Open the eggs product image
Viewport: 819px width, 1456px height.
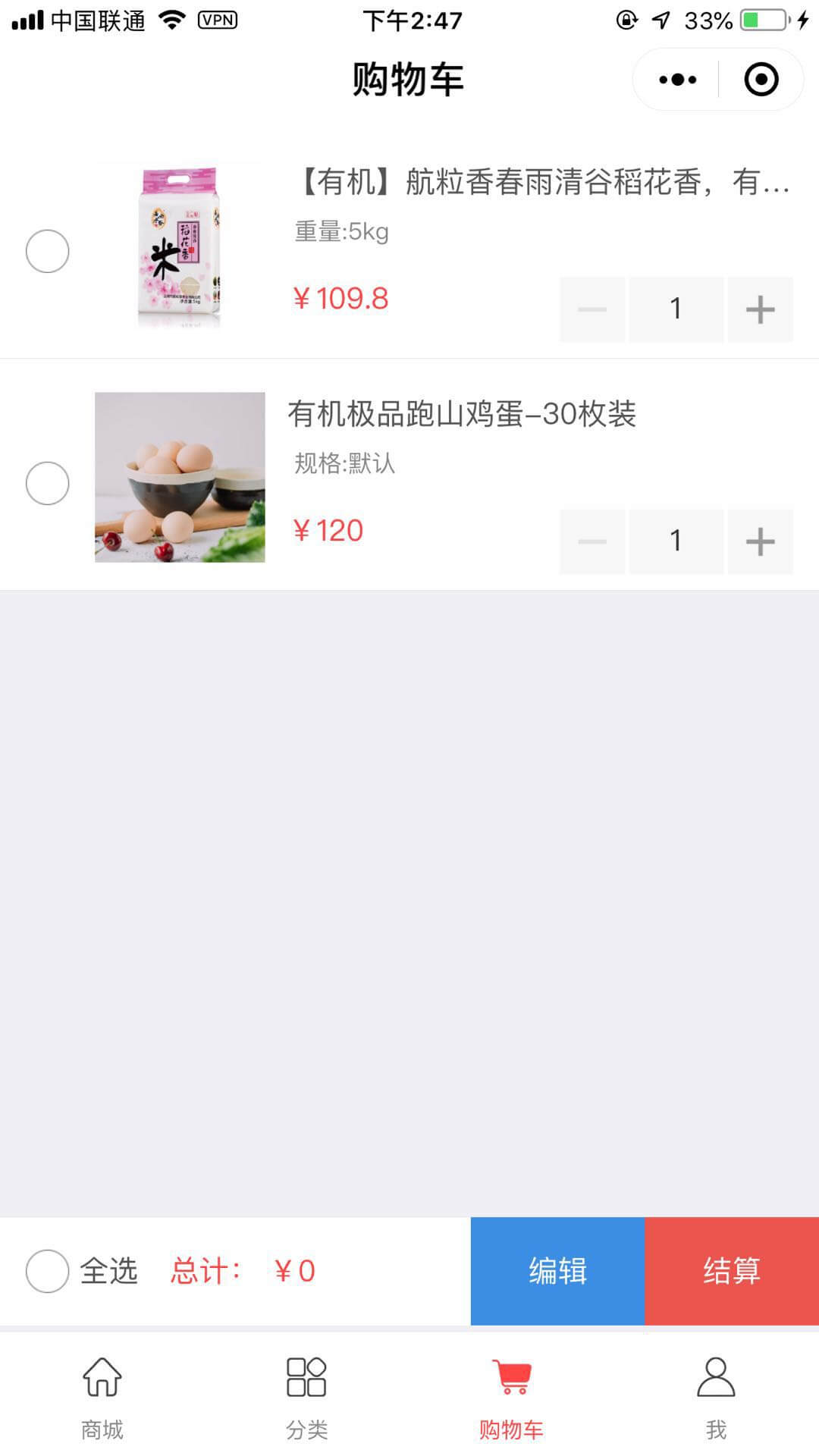[x=180, y=477]
